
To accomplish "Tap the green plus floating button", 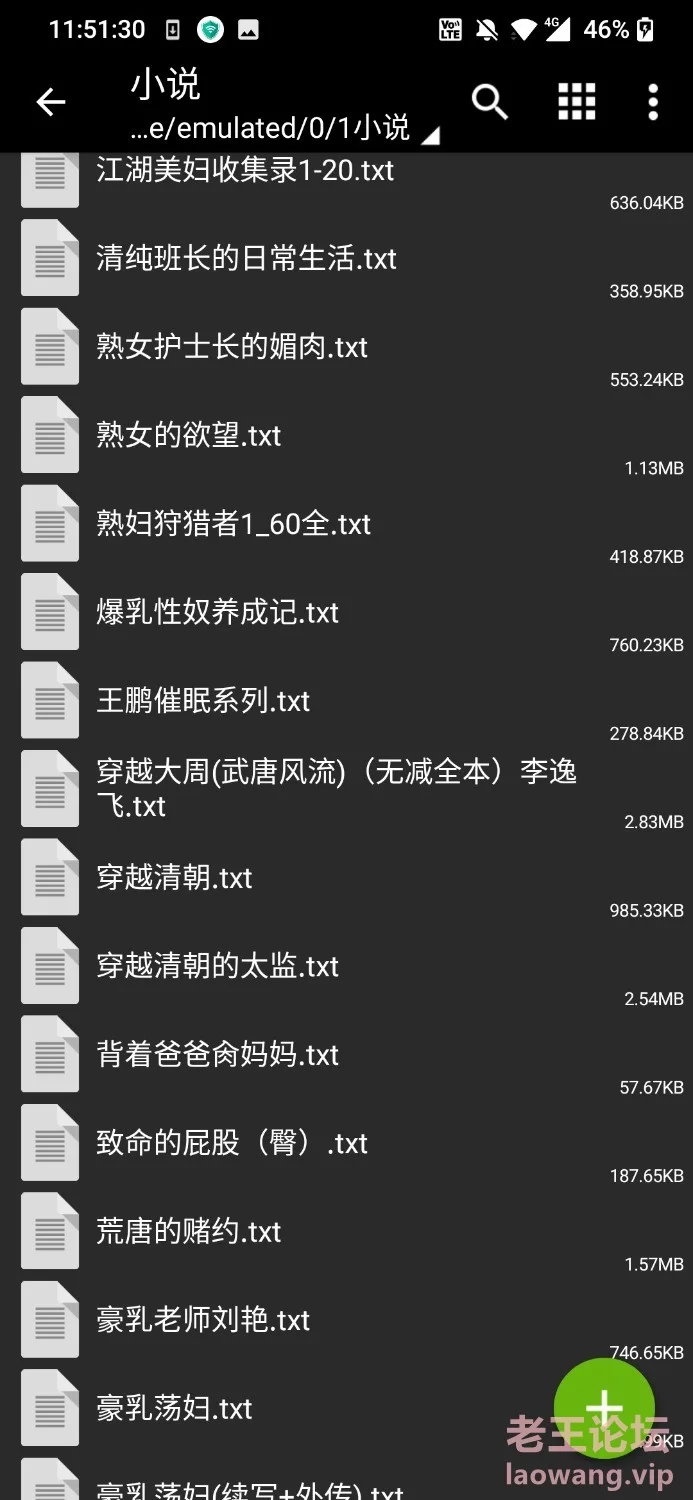I will [x=604, y=1408].
